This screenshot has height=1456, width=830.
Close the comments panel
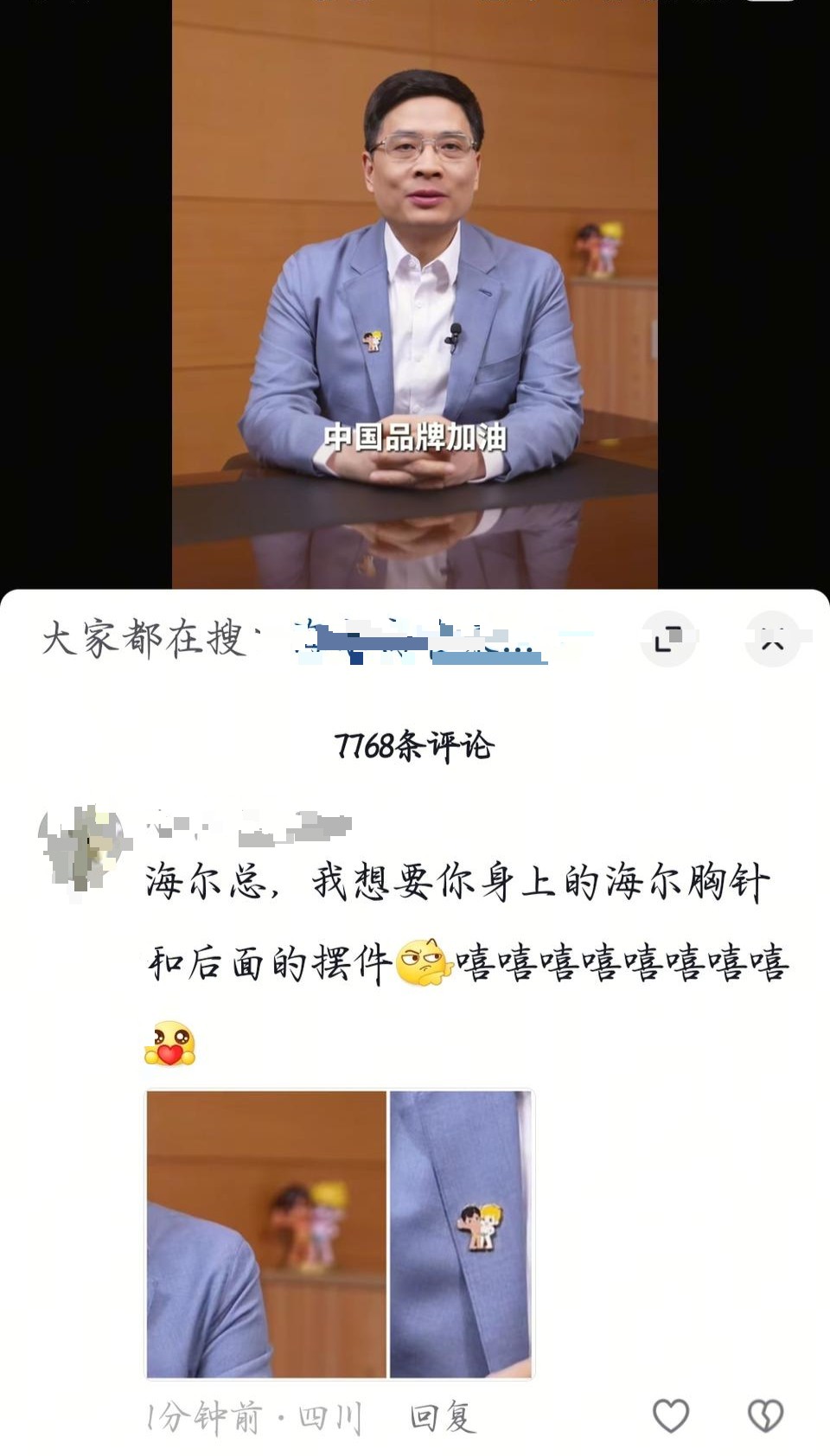click(x=772, y=640)
